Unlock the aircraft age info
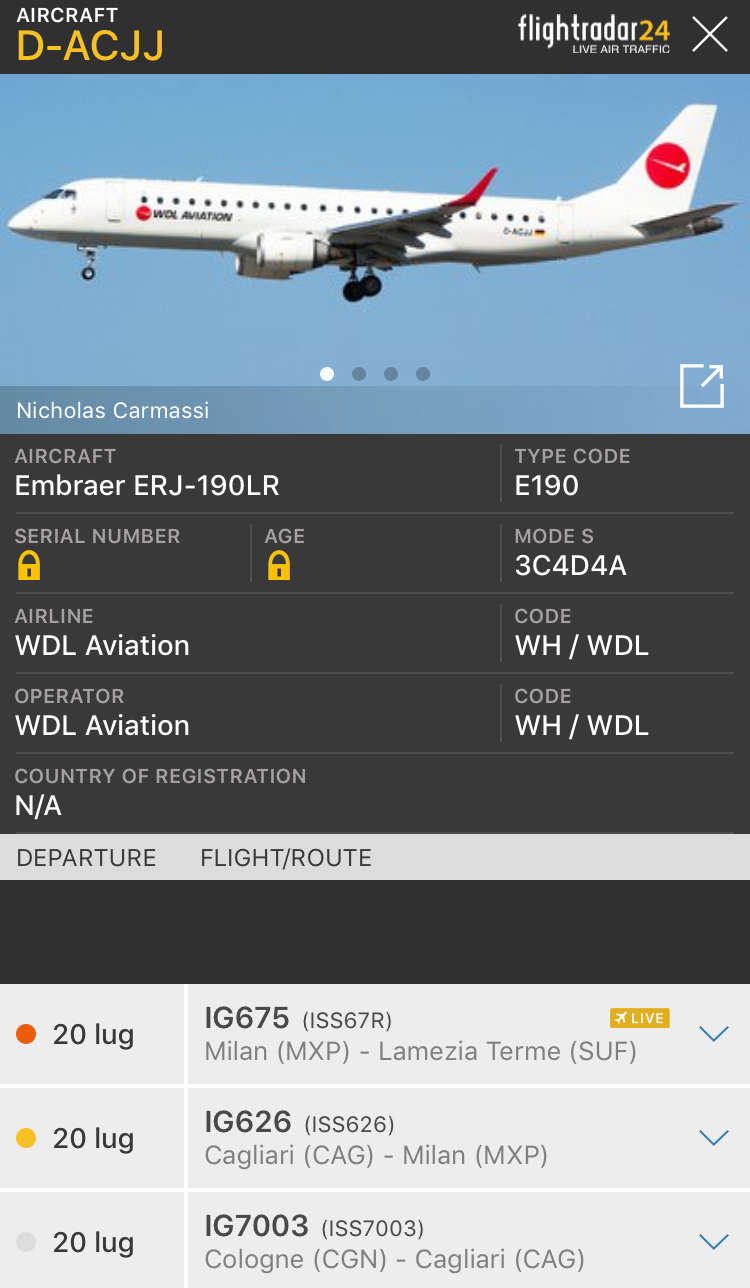 pos(278,567)
